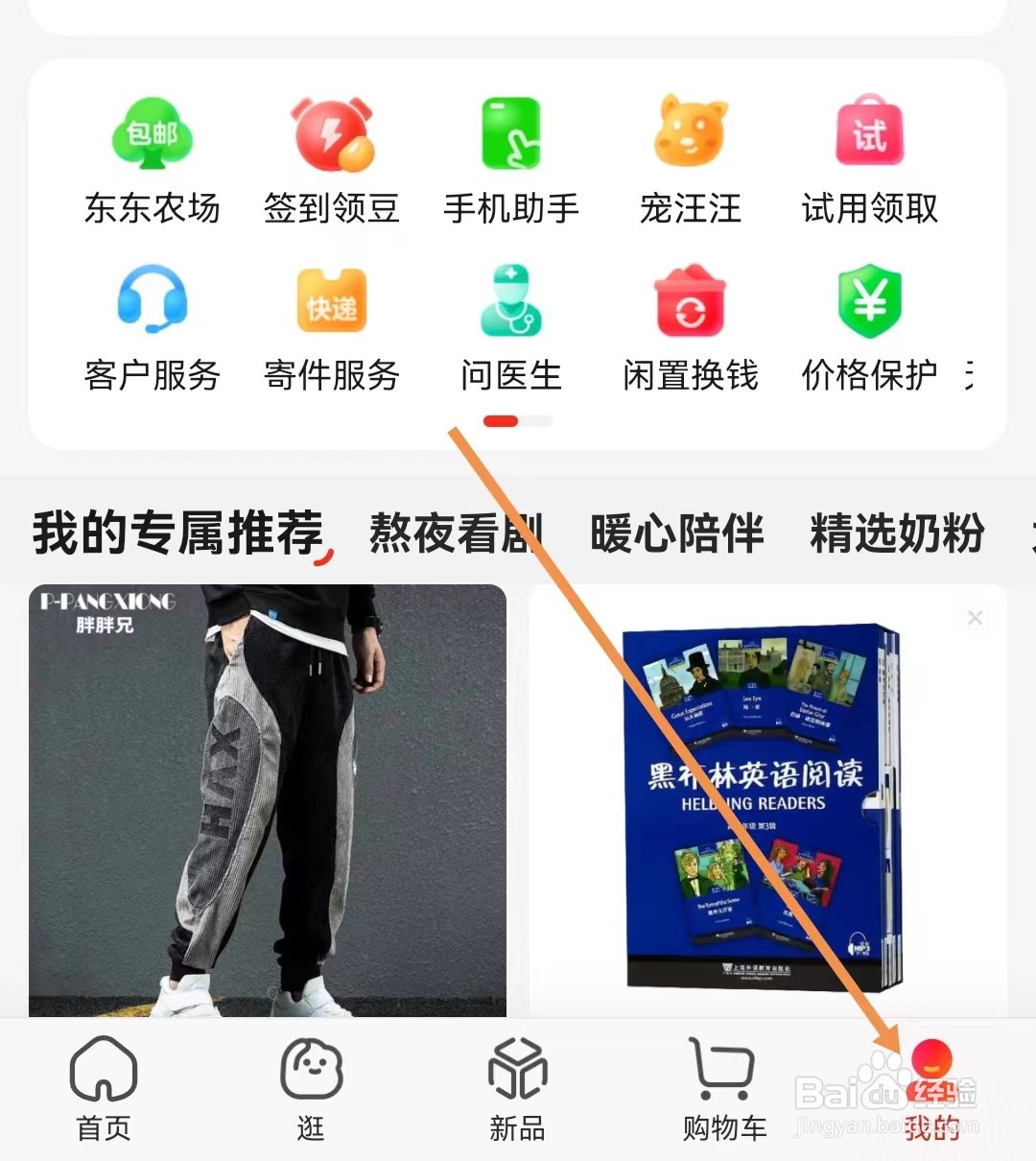Open the 精选奶粉 milk powder tab
This screenshot has height=1161, width=1036.
899,533
